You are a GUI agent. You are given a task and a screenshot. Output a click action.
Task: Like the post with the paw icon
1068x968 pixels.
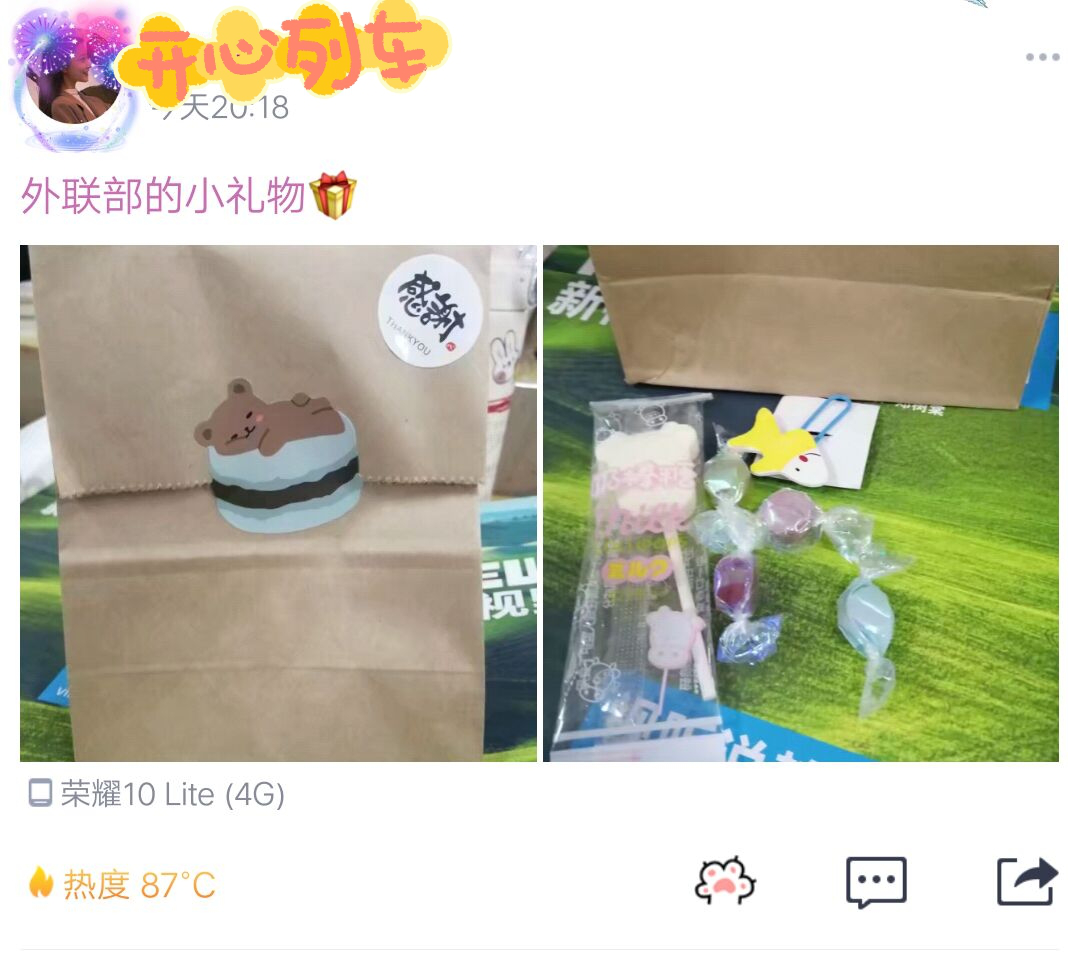[725, 883]
